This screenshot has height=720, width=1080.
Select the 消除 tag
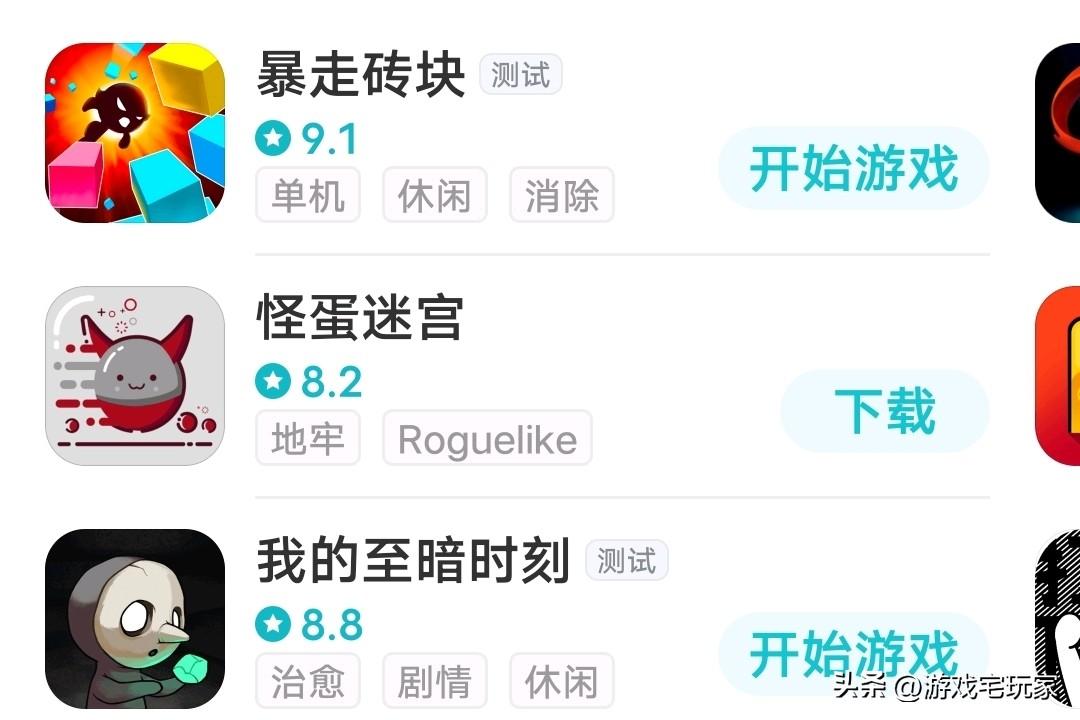click(561, 195)
